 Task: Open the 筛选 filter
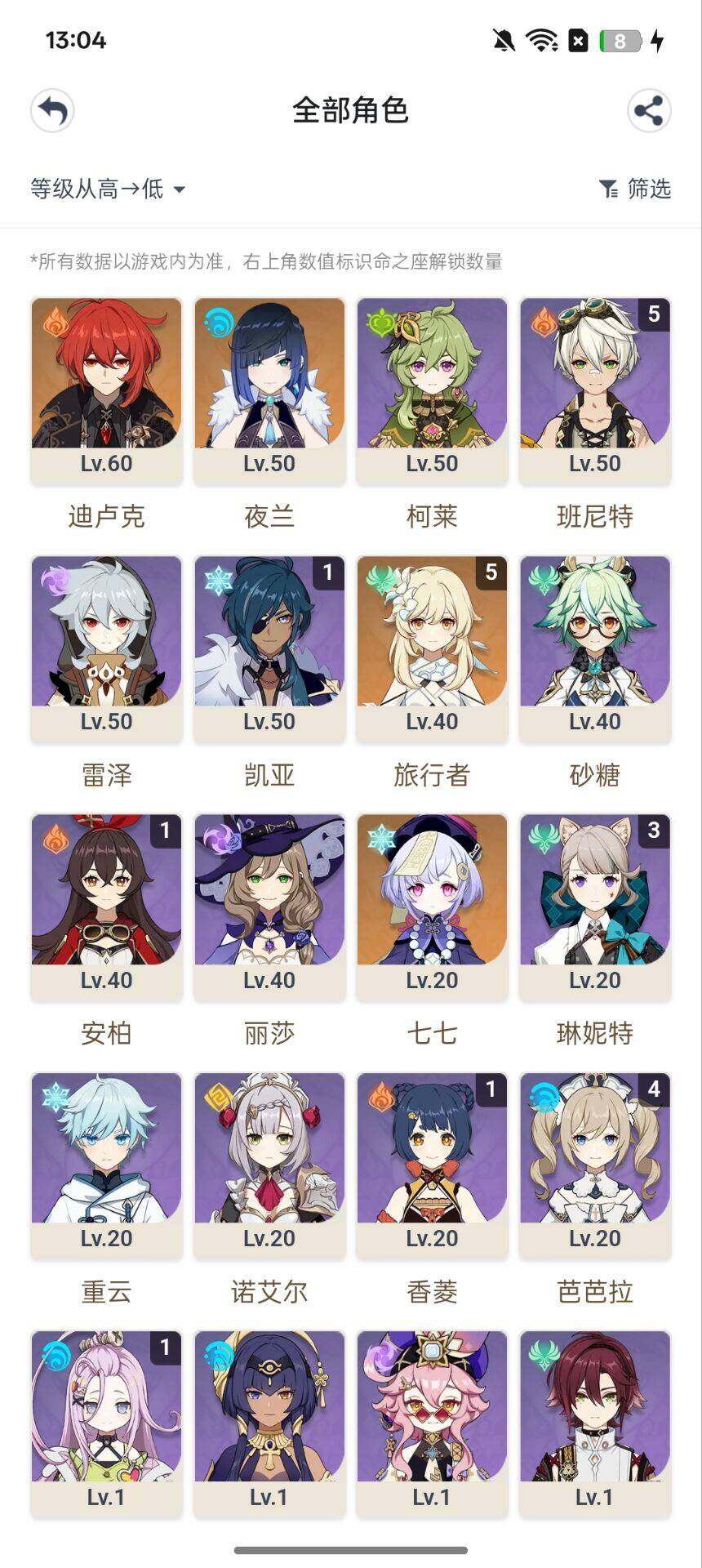635,189
